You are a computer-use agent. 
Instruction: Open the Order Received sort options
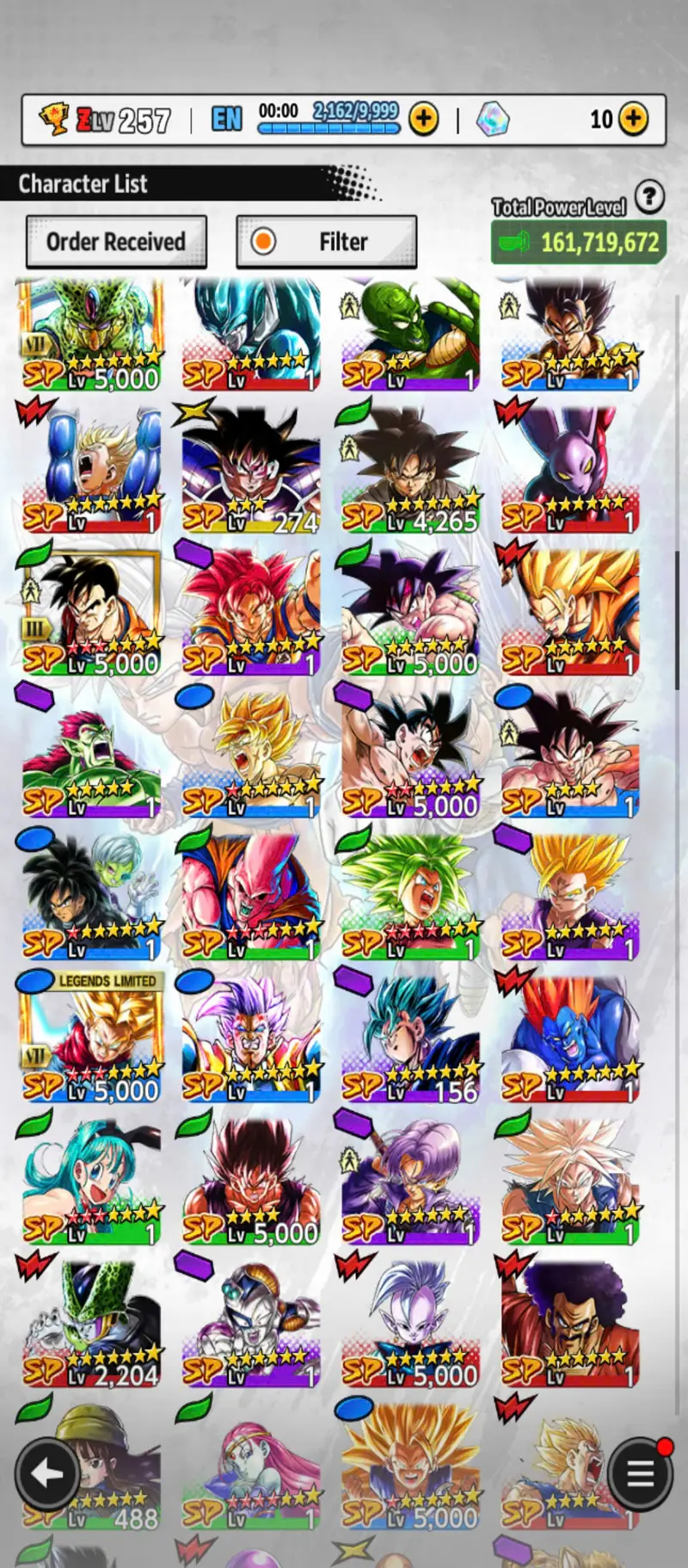pos(116,242)
